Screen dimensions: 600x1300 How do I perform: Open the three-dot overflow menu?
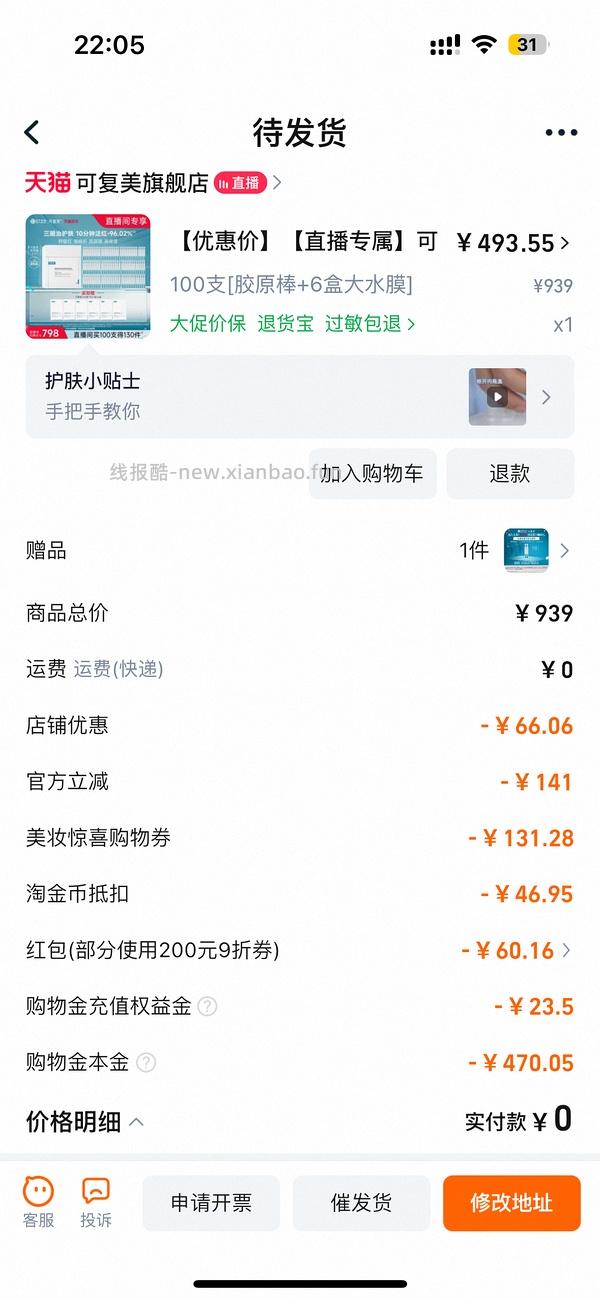561,132
